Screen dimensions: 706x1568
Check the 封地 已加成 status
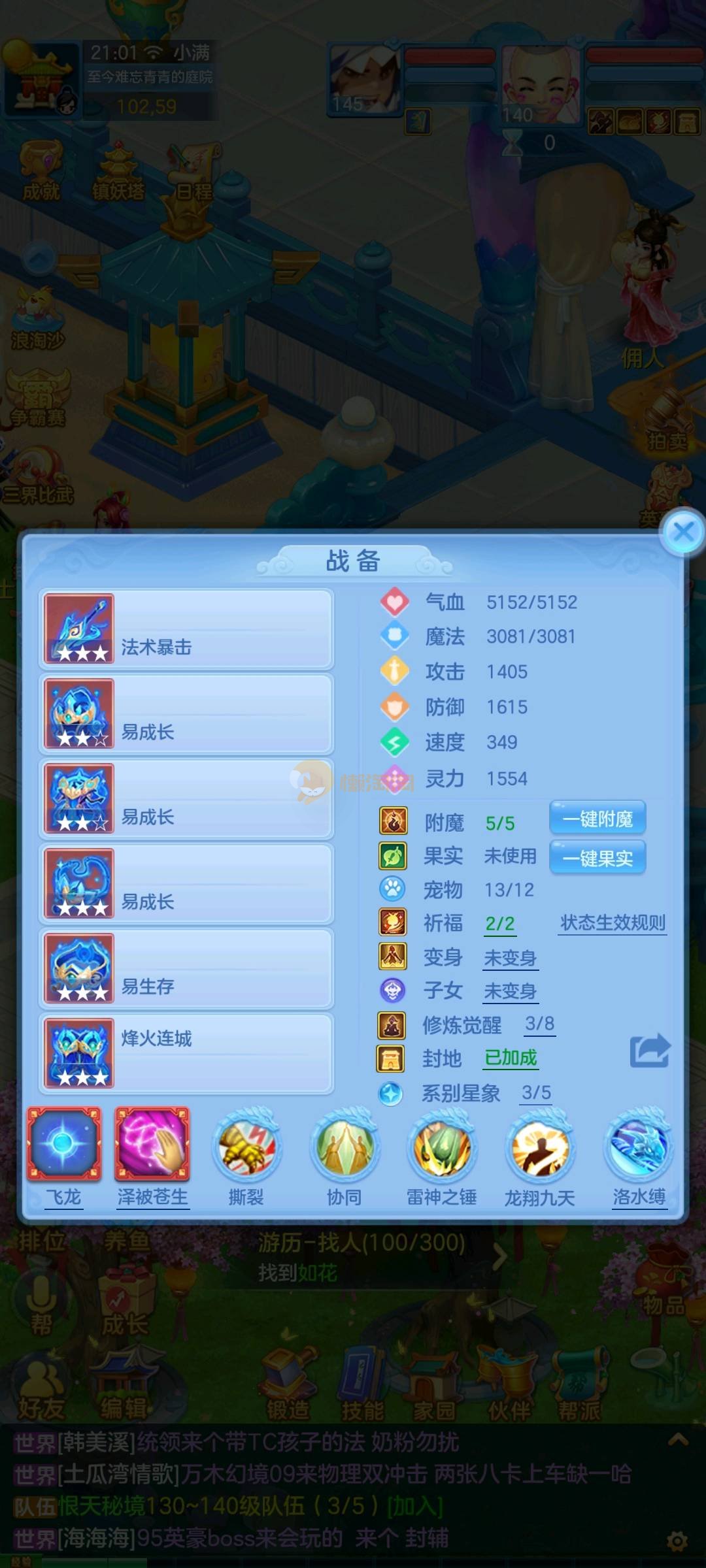(511, 1058)
